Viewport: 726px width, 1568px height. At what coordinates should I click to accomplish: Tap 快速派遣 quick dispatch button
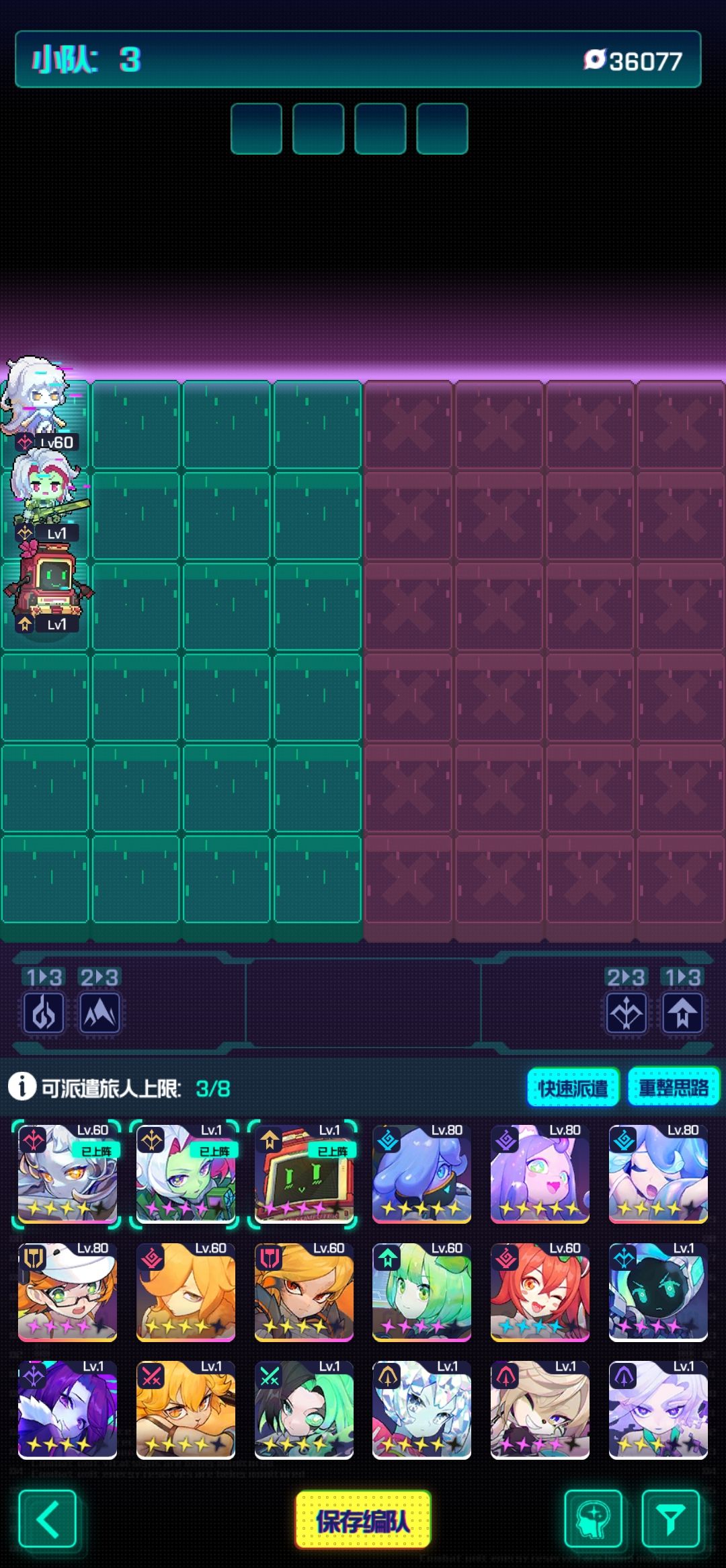[x=573, y=1087]
